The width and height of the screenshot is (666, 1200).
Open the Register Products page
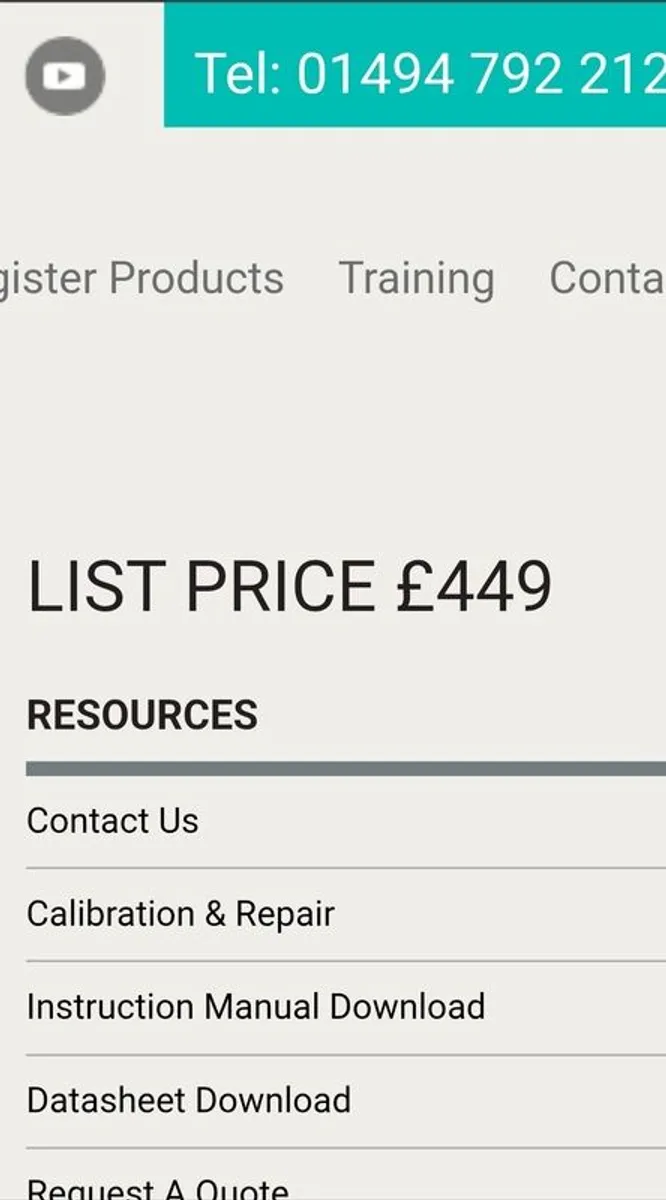click(142, 278)
